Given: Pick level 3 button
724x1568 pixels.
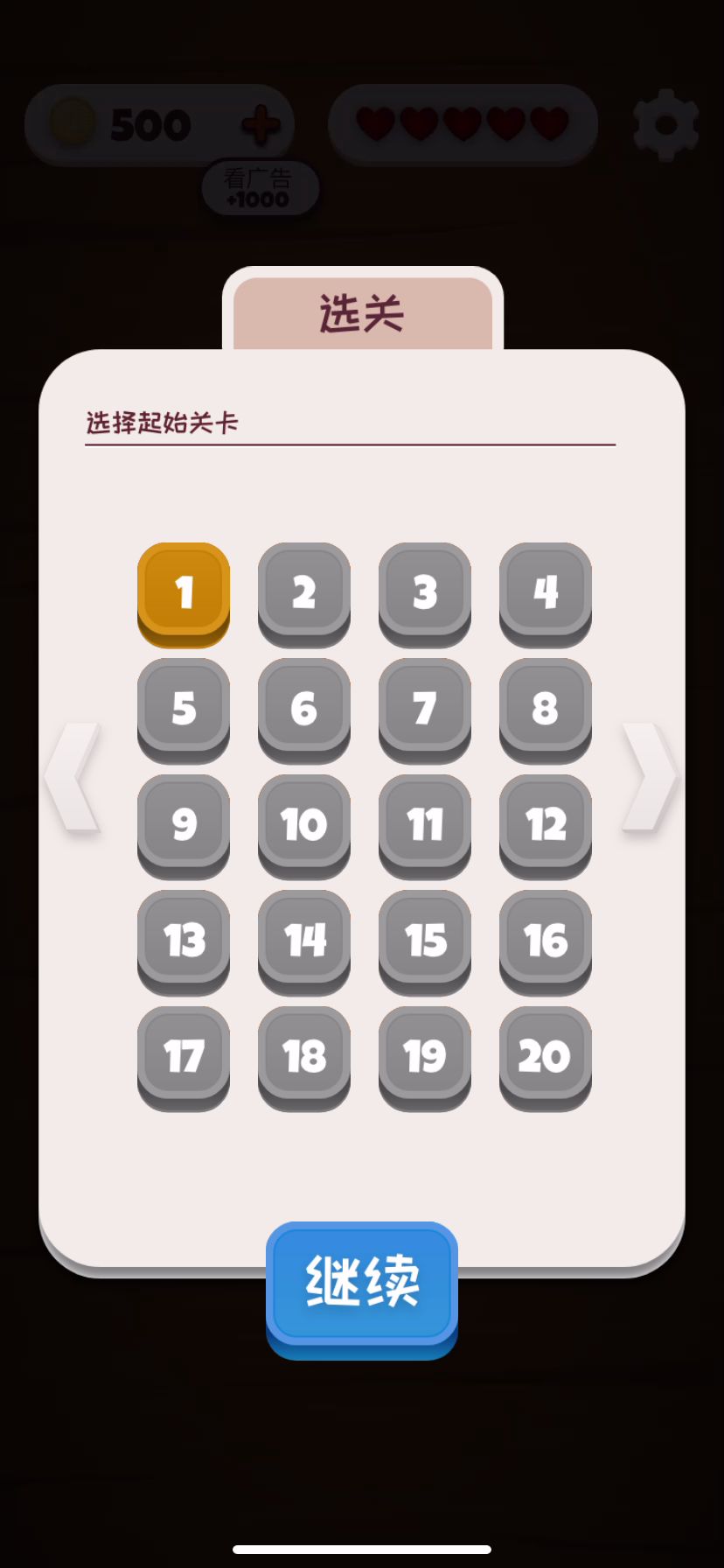Looking at the screenshot, I should [425, 592].
